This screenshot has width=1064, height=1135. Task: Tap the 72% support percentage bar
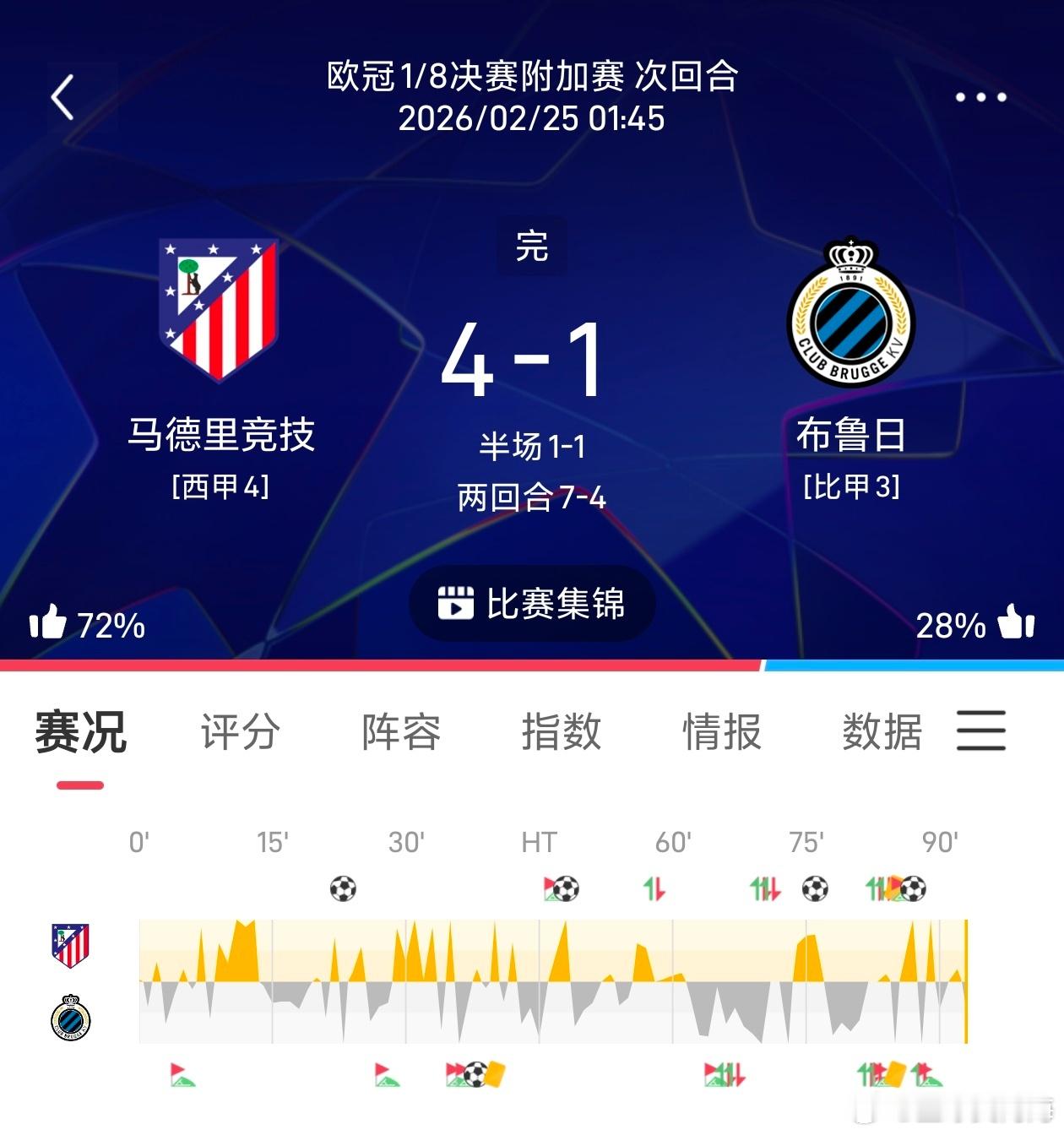110,625
